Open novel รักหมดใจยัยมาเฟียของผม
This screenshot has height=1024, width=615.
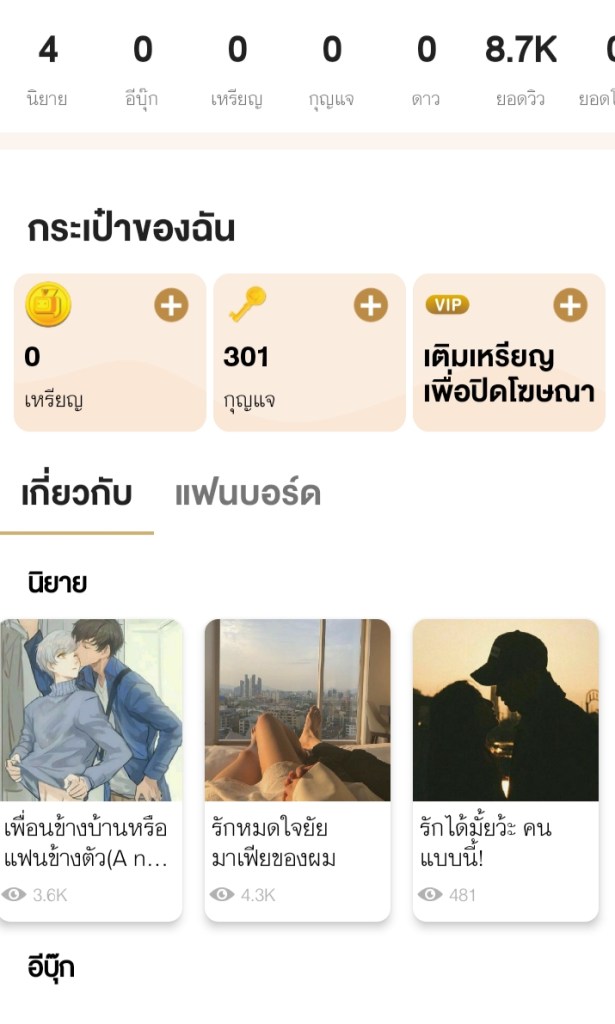pyautogui.click(x=297, y=767)
